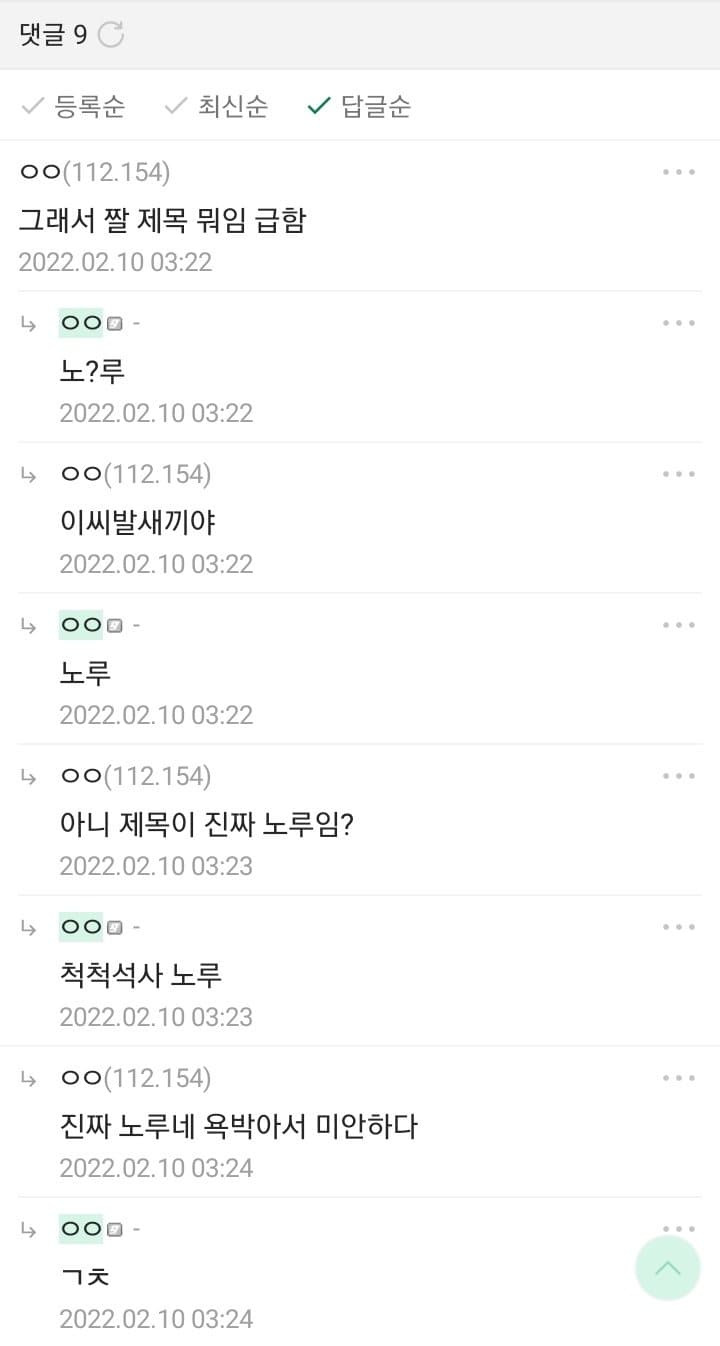Tap the more menu beside "척척석사 노루"

click(679, 927)
